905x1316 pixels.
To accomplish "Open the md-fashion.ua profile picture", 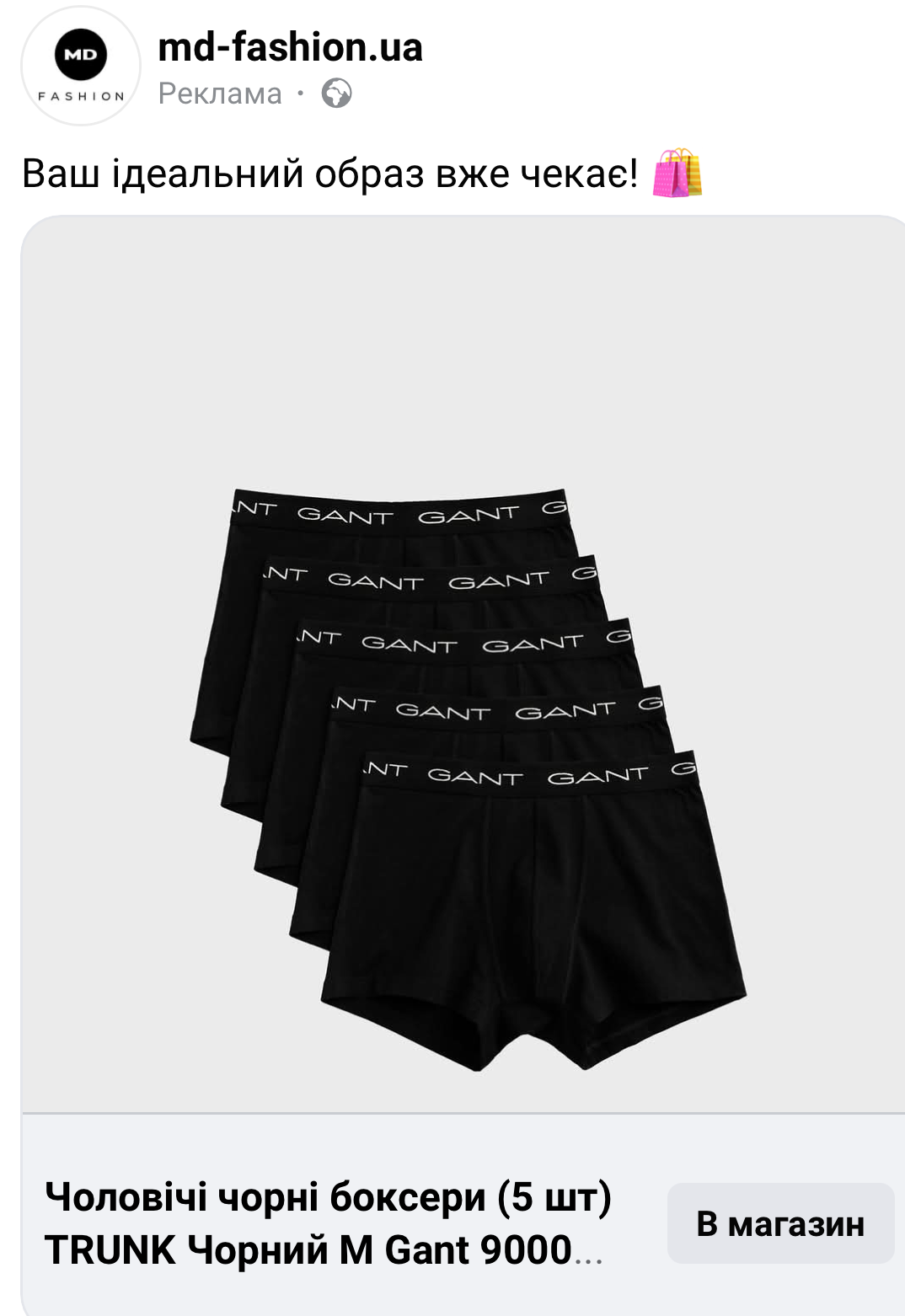I will (x=81, y=67).
